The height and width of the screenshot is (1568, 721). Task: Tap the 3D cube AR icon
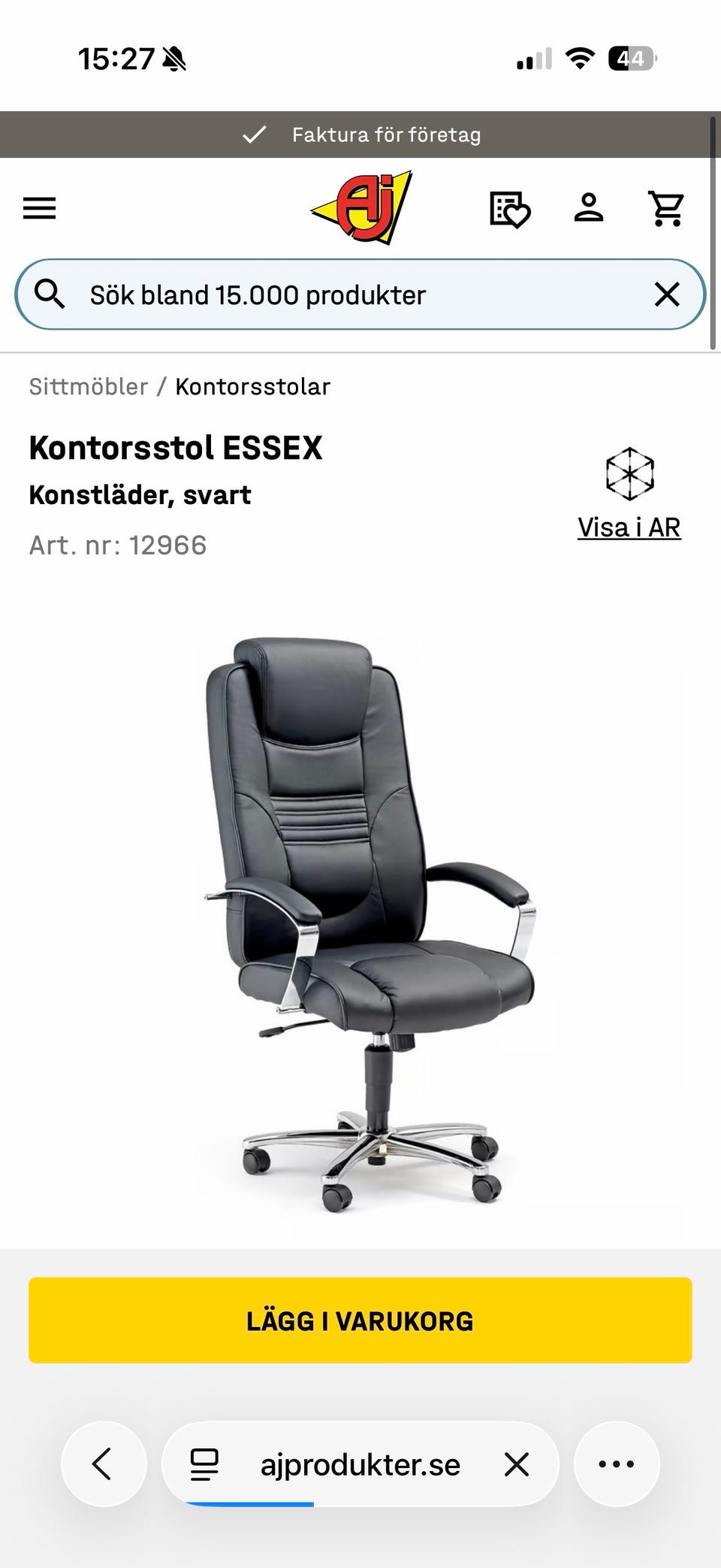pyautogui.click(x=629, y=476)
